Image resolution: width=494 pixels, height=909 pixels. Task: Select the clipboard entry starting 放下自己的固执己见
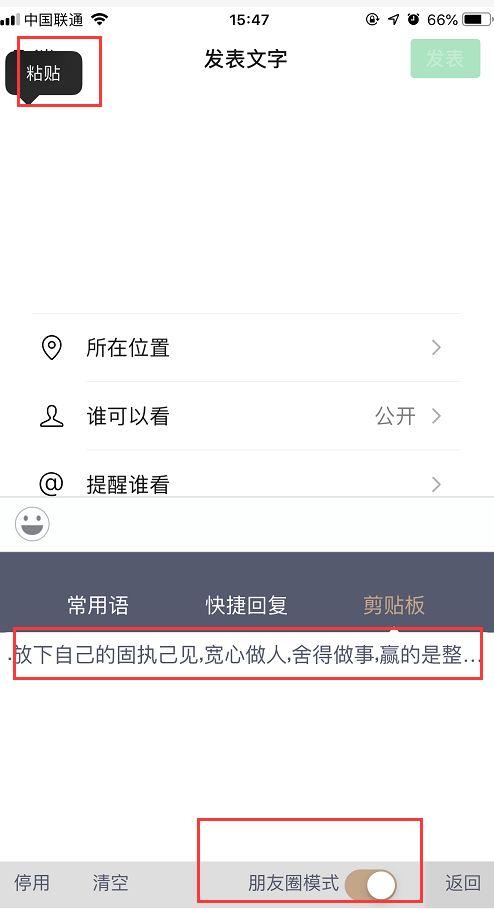coord(247,655)
